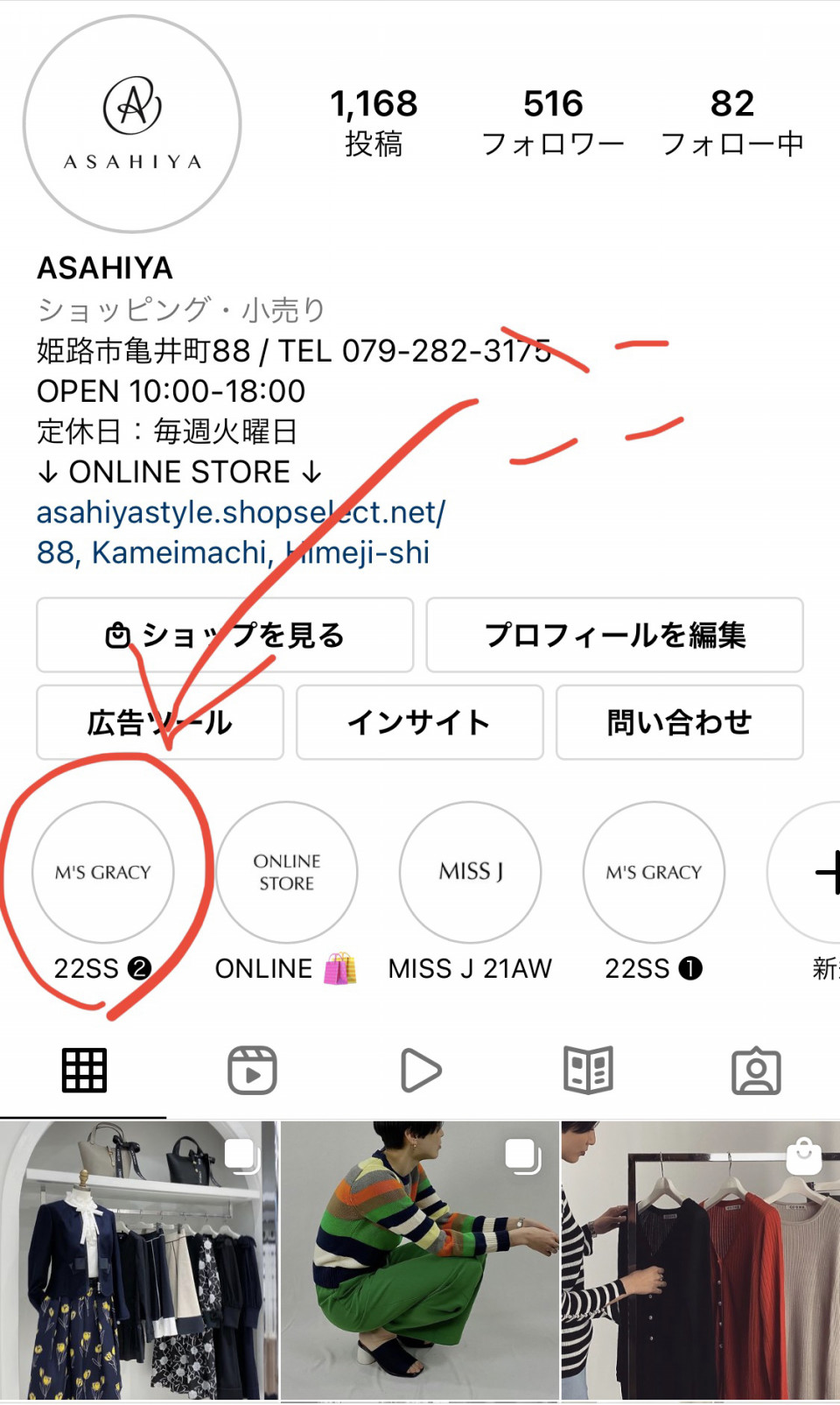Tap the 問い合わせ contact button

pyautogui.click(x=679, y=723)
